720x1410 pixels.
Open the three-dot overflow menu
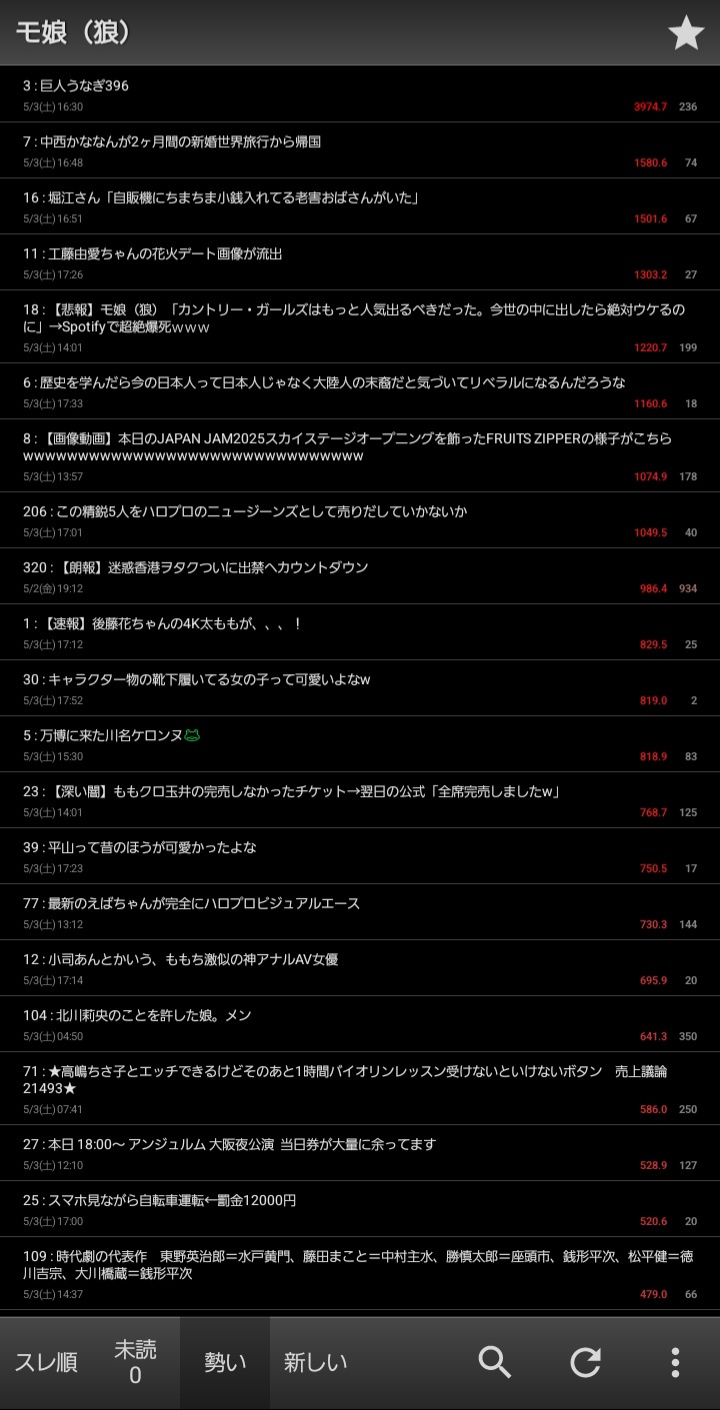675,1362
